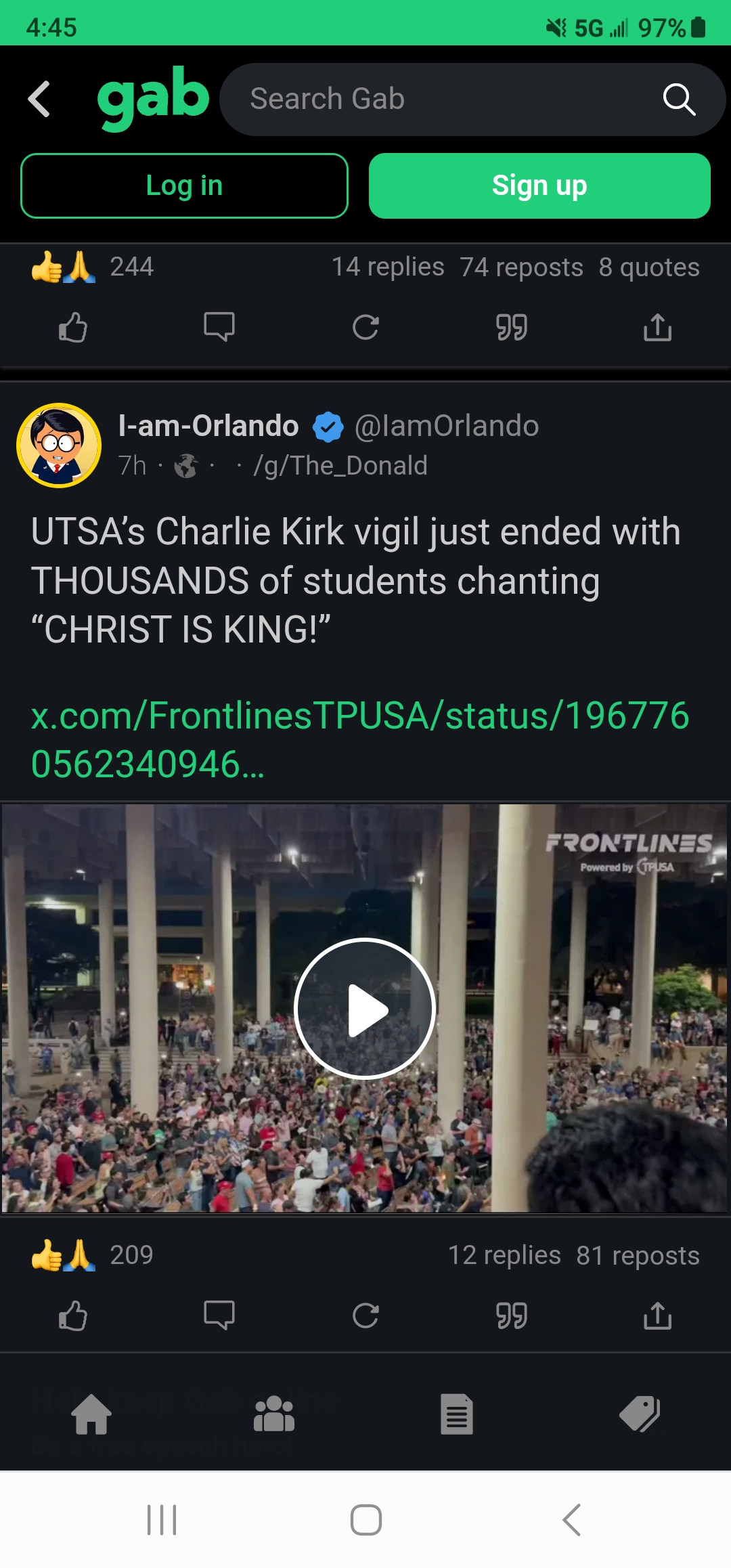Open the system recent apps view

pyautogui.click(x=162, y=1520)
